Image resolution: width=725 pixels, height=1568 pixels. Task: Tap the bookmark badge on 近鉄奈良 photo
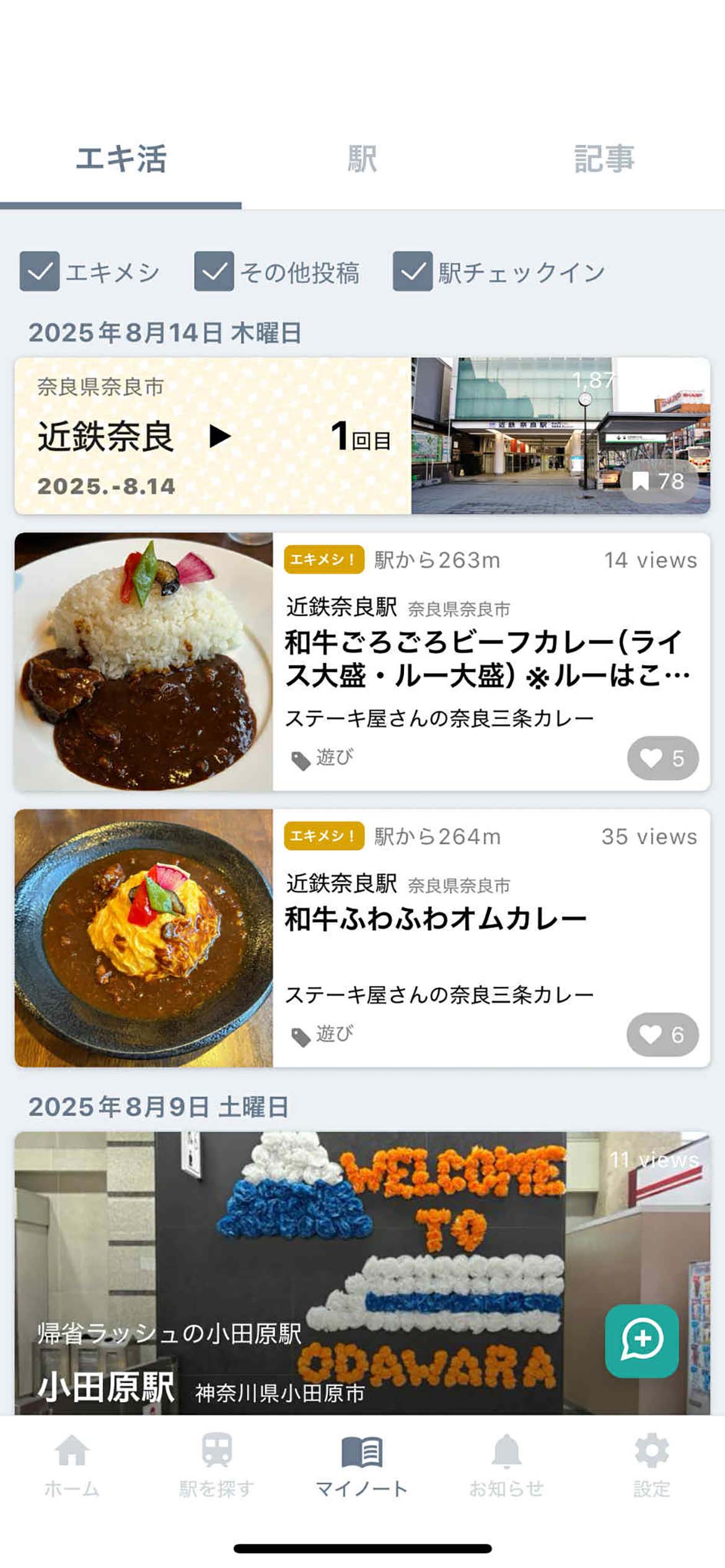tap(658, 481)
